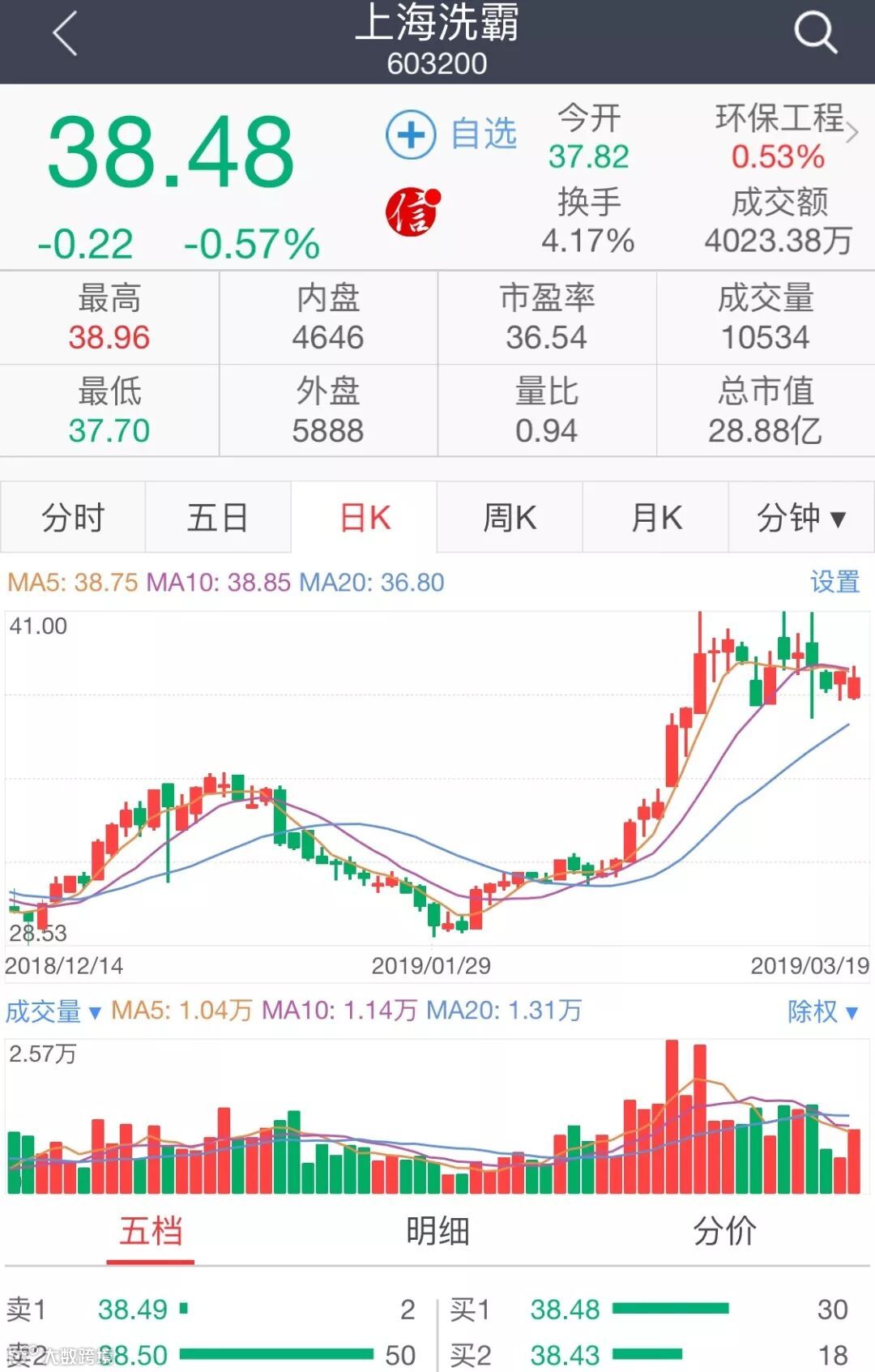Open the 除权 dropdown

(x=822, y=1011)
